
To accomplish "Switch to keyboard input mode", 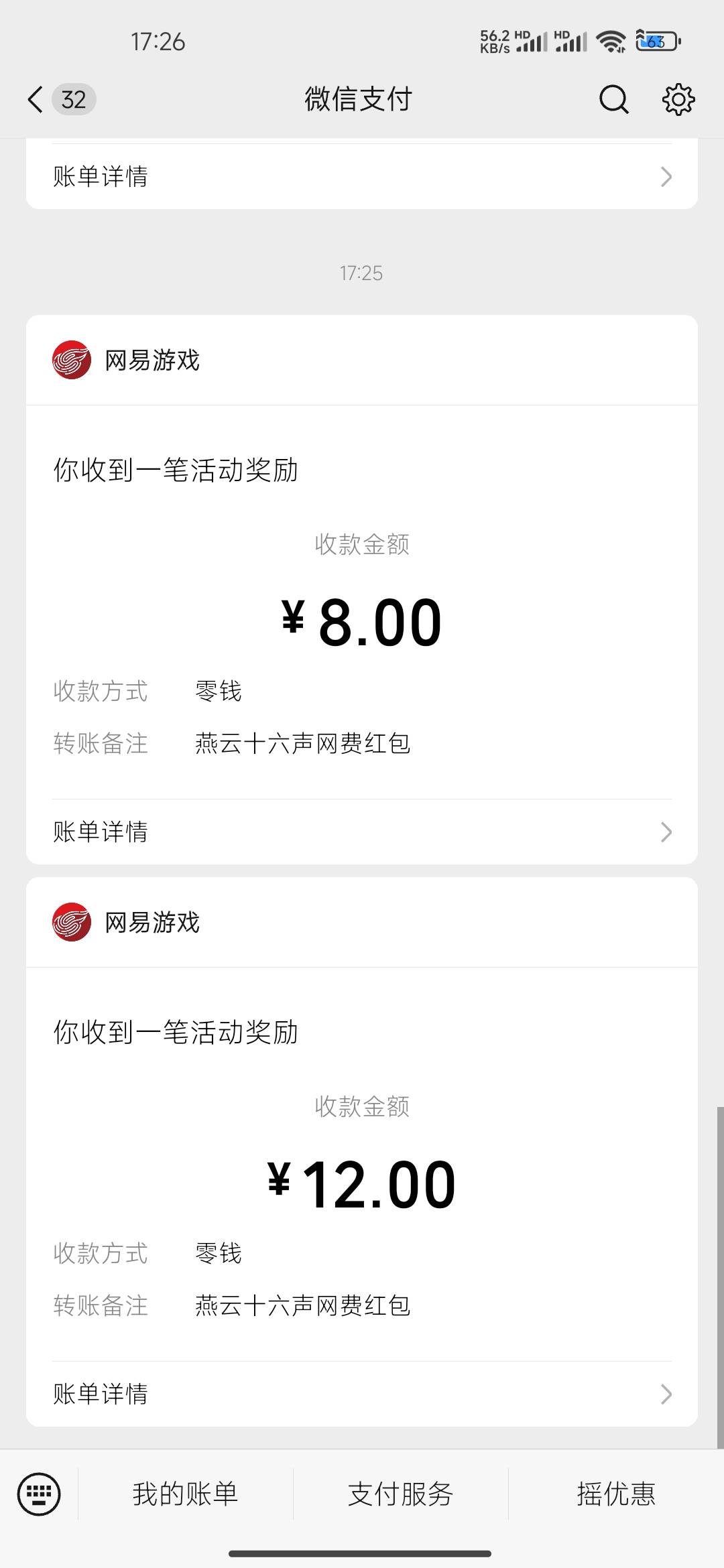I will click(39, 1494).
